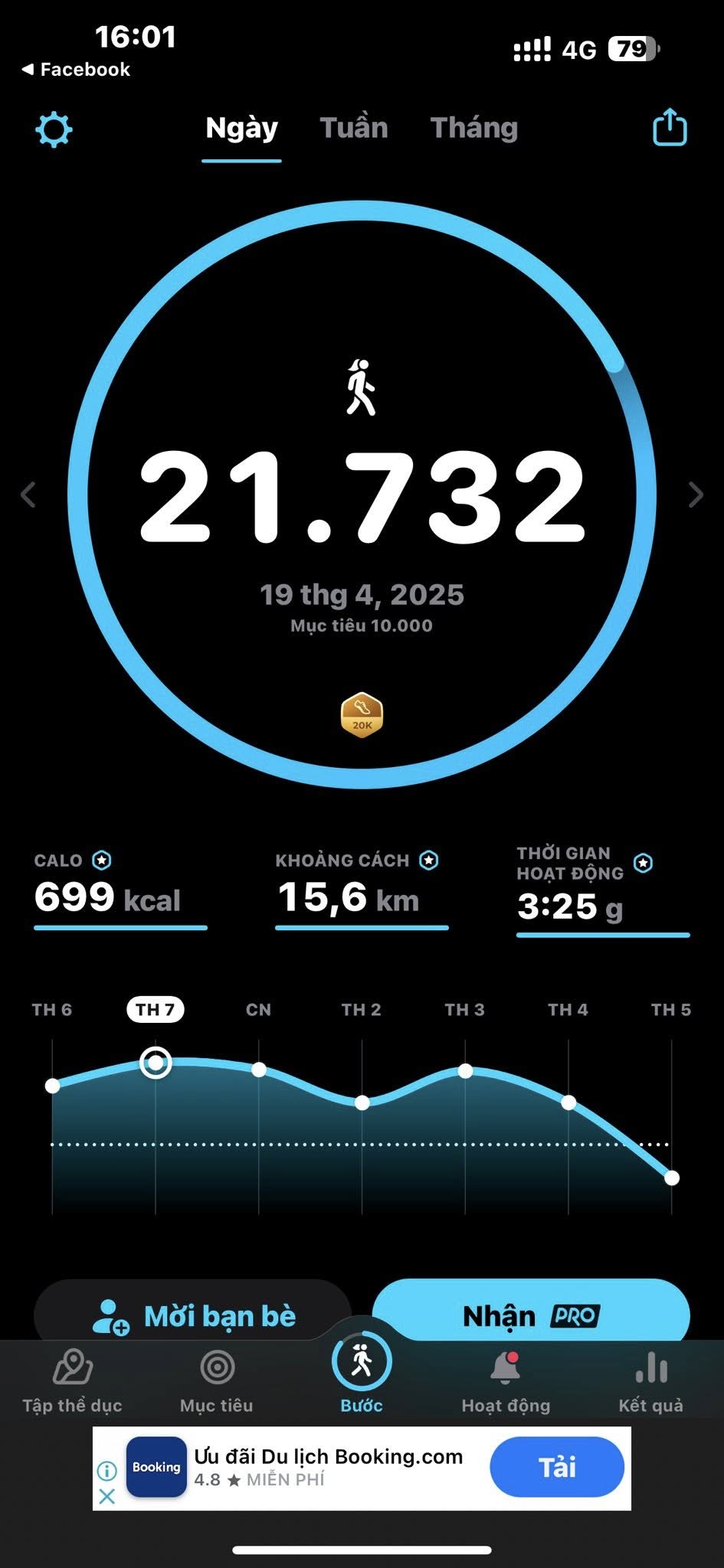724x1568 pixels.
Task: Close the Booking.com ad banner
Action: tap(107, 1496)
